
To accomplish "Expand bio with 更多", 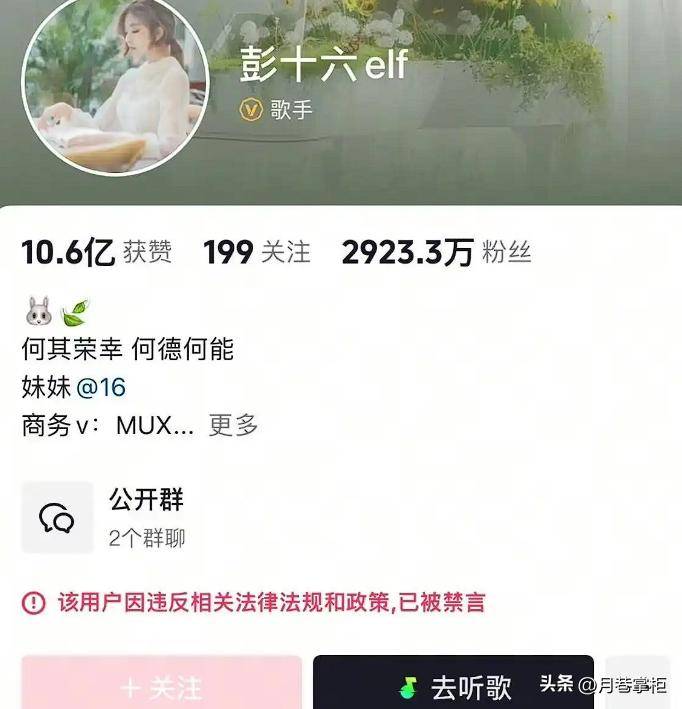I will (x=233, y=424).
